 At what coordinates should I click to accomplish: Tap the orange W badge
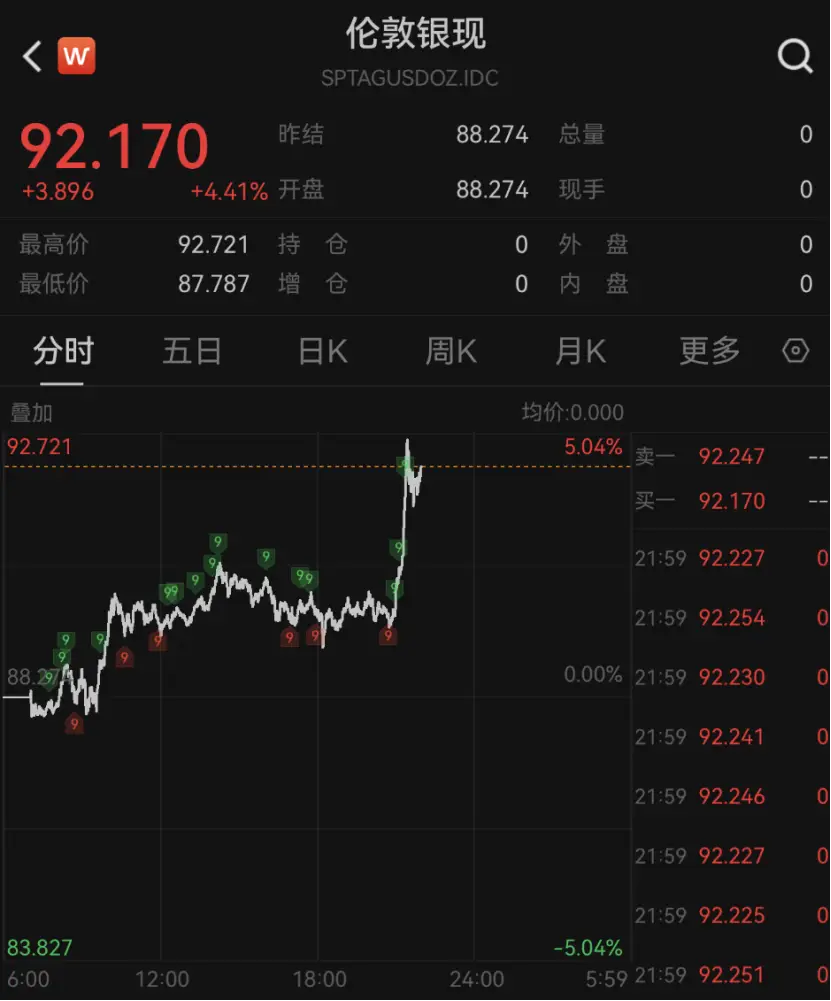(76, 56)
